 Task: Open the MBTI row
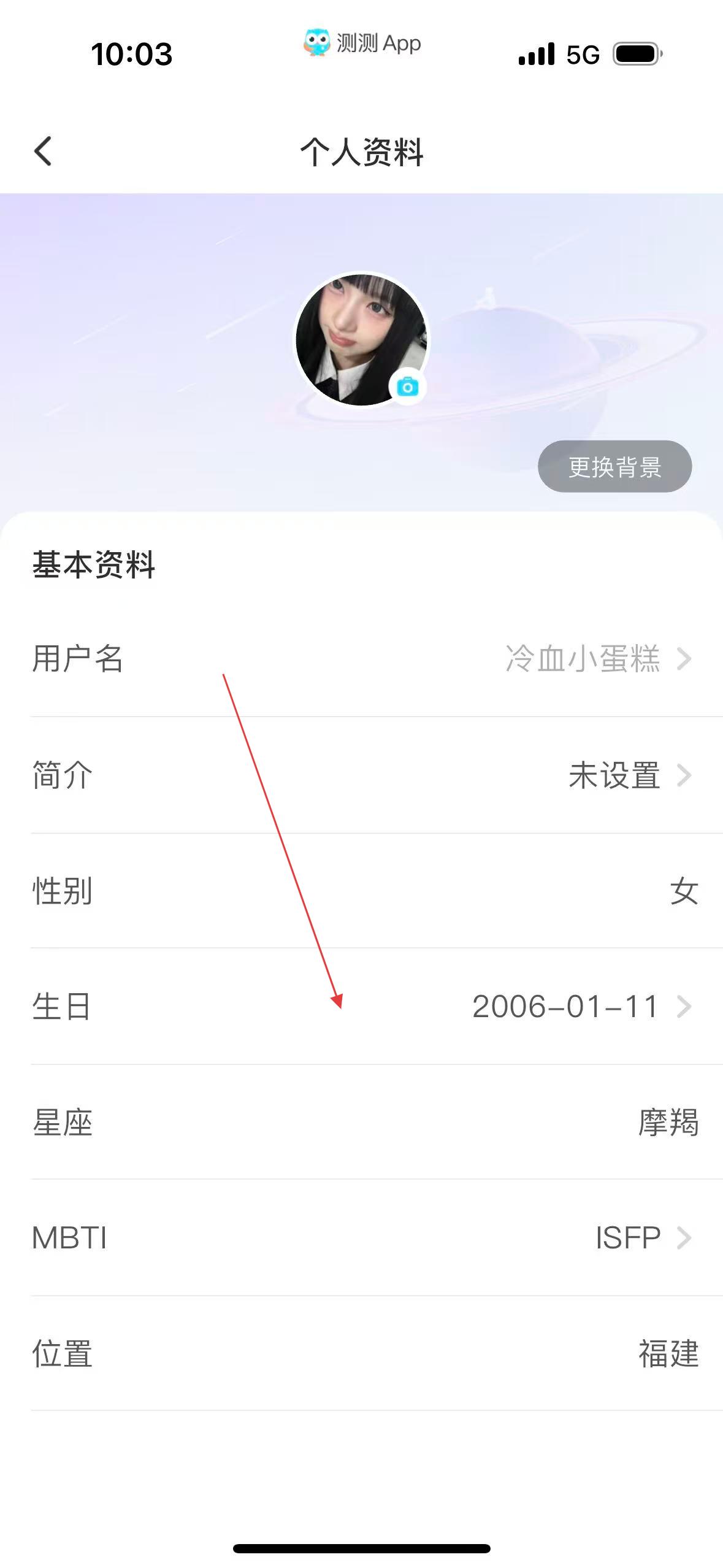coord(362,1238)
